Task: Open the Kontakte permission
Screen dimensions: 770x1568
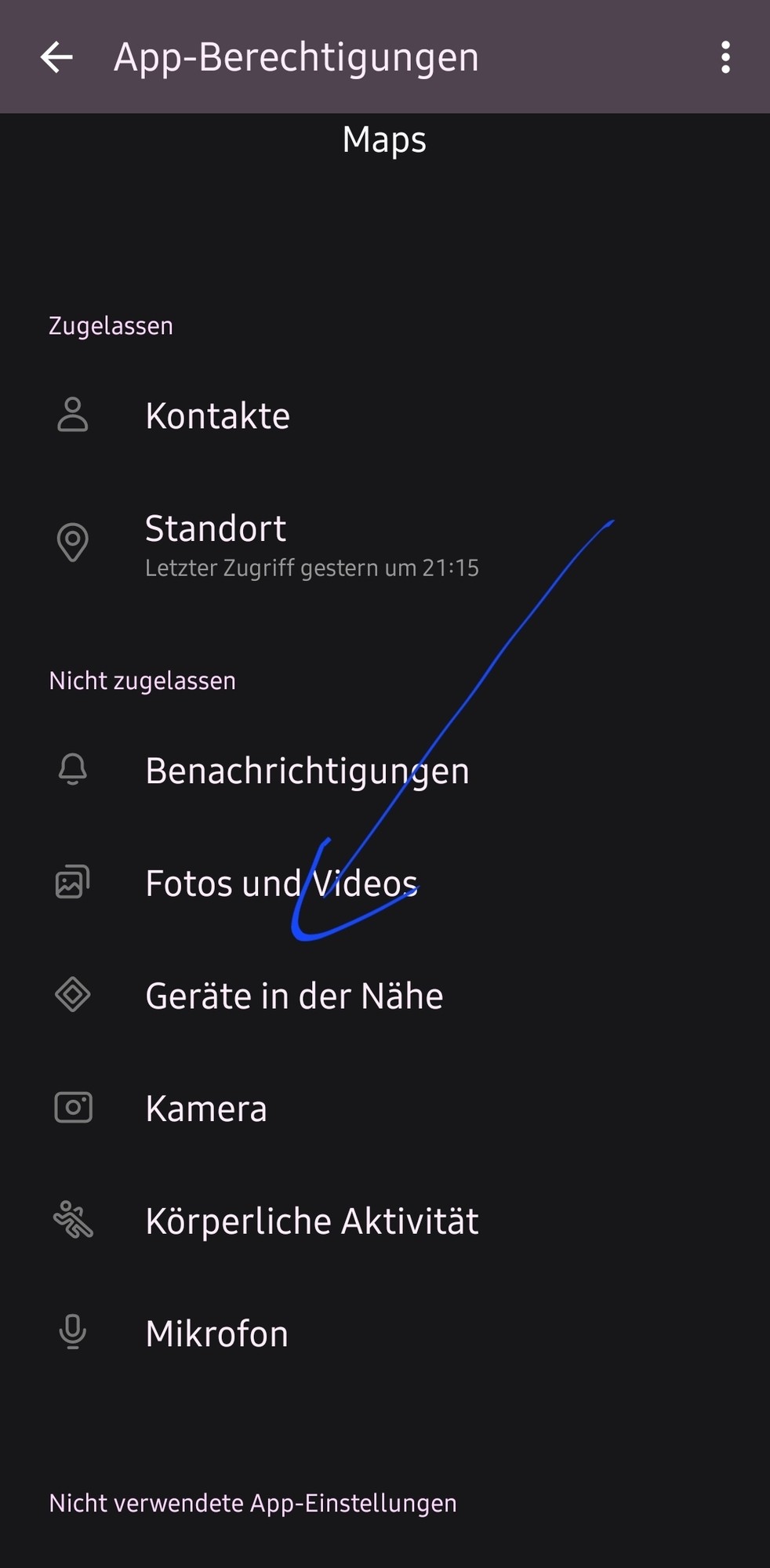Action: point(218,416)
